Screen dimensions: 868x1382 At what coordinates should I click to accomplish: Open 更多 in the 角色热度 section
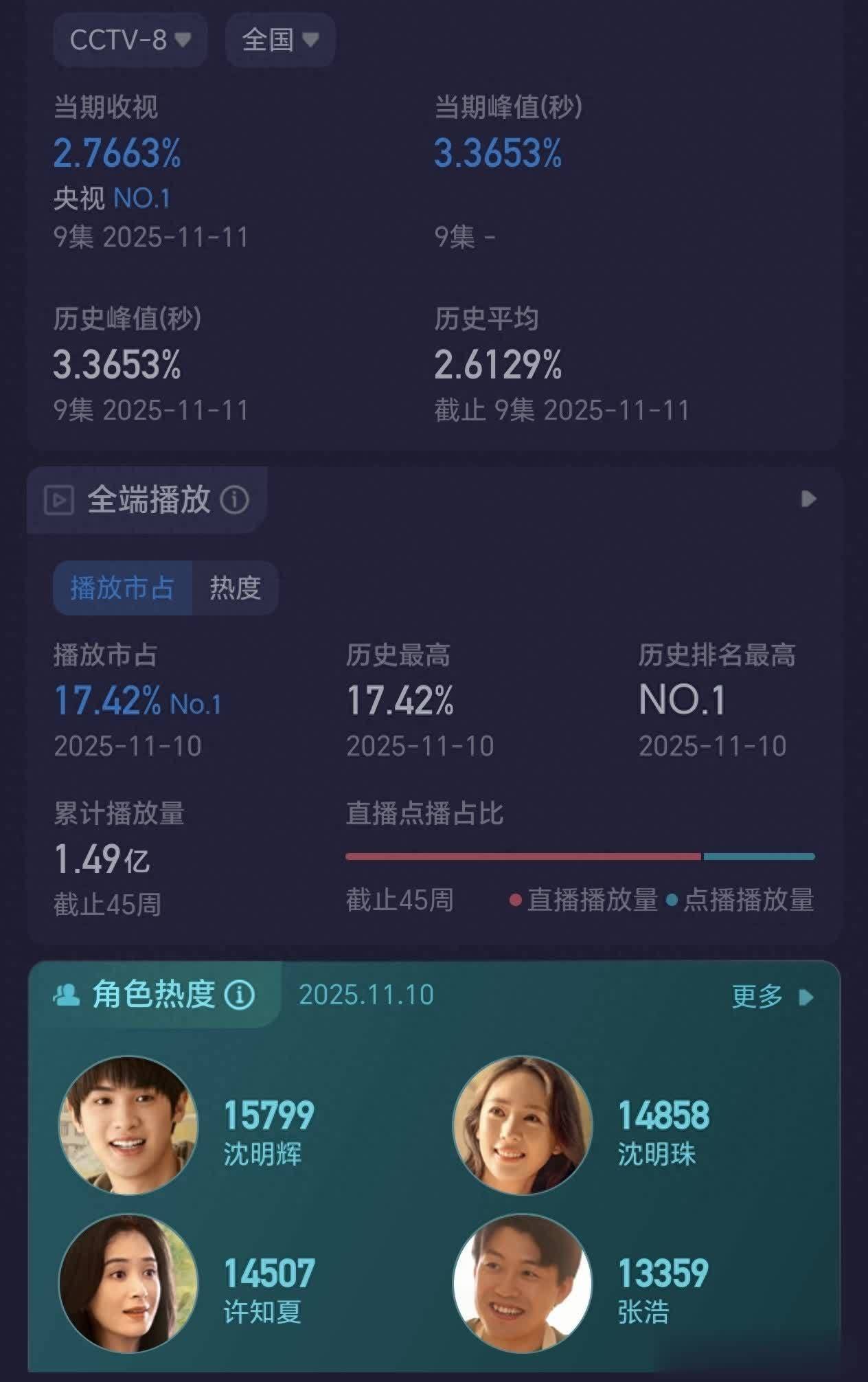click(771, 996)
